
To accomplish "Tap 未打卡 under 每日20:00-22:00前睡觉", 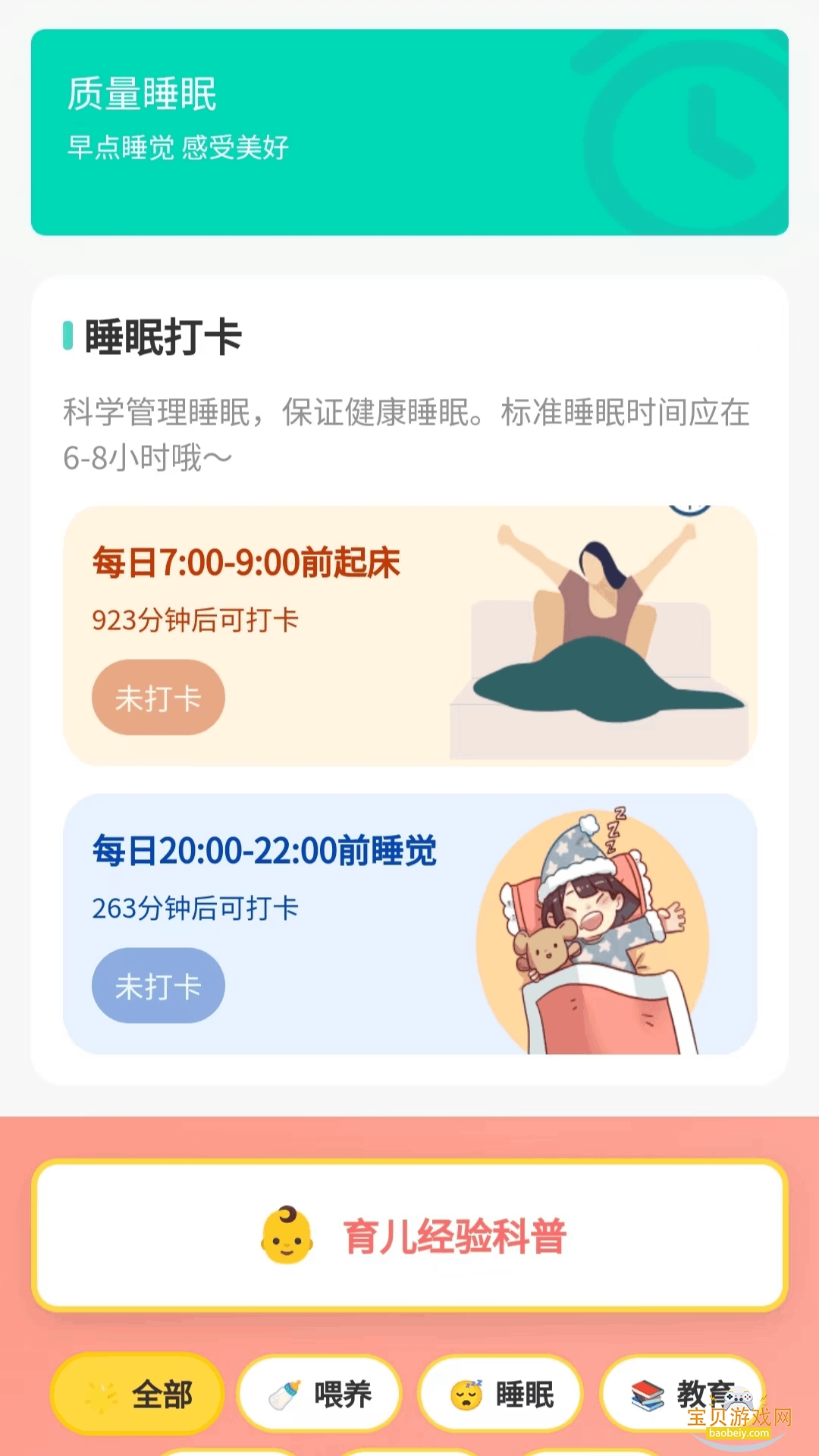I will (x=158, y=986).
